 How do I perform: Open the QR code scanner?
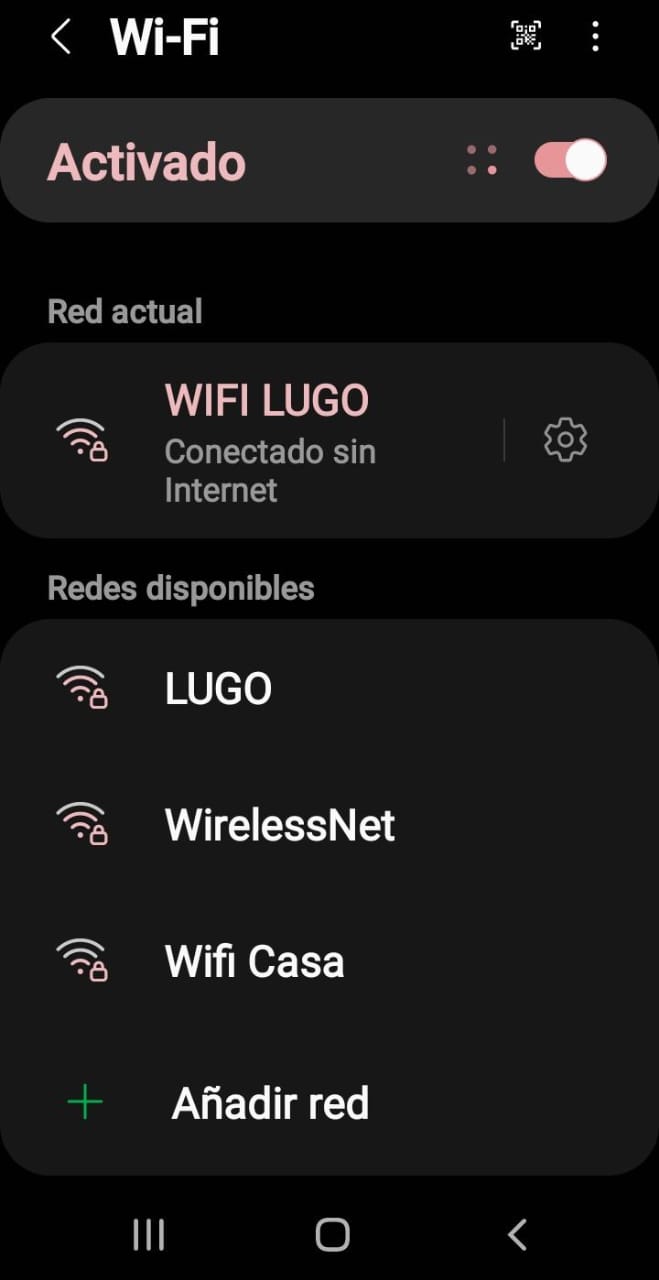526,37
